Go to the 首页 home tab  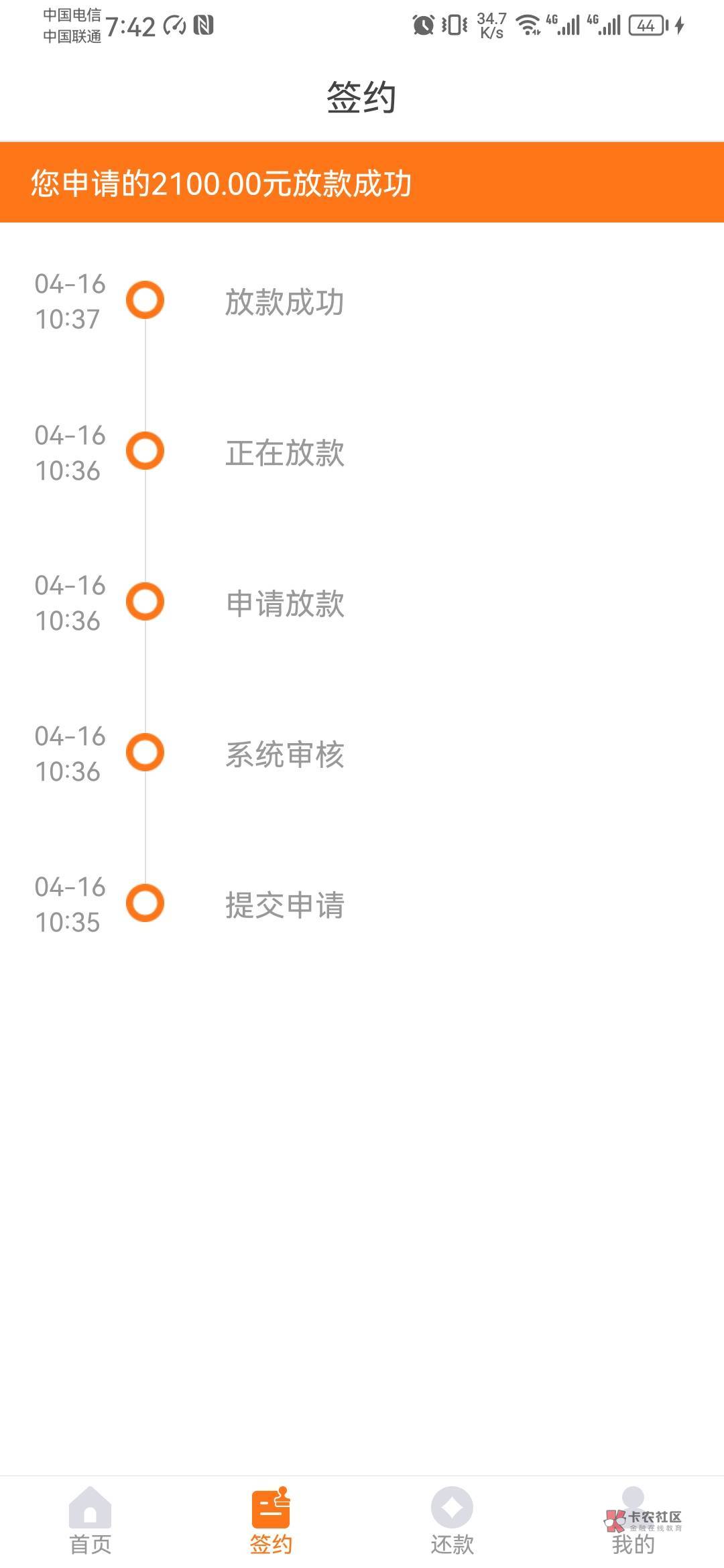point(90,1521)
